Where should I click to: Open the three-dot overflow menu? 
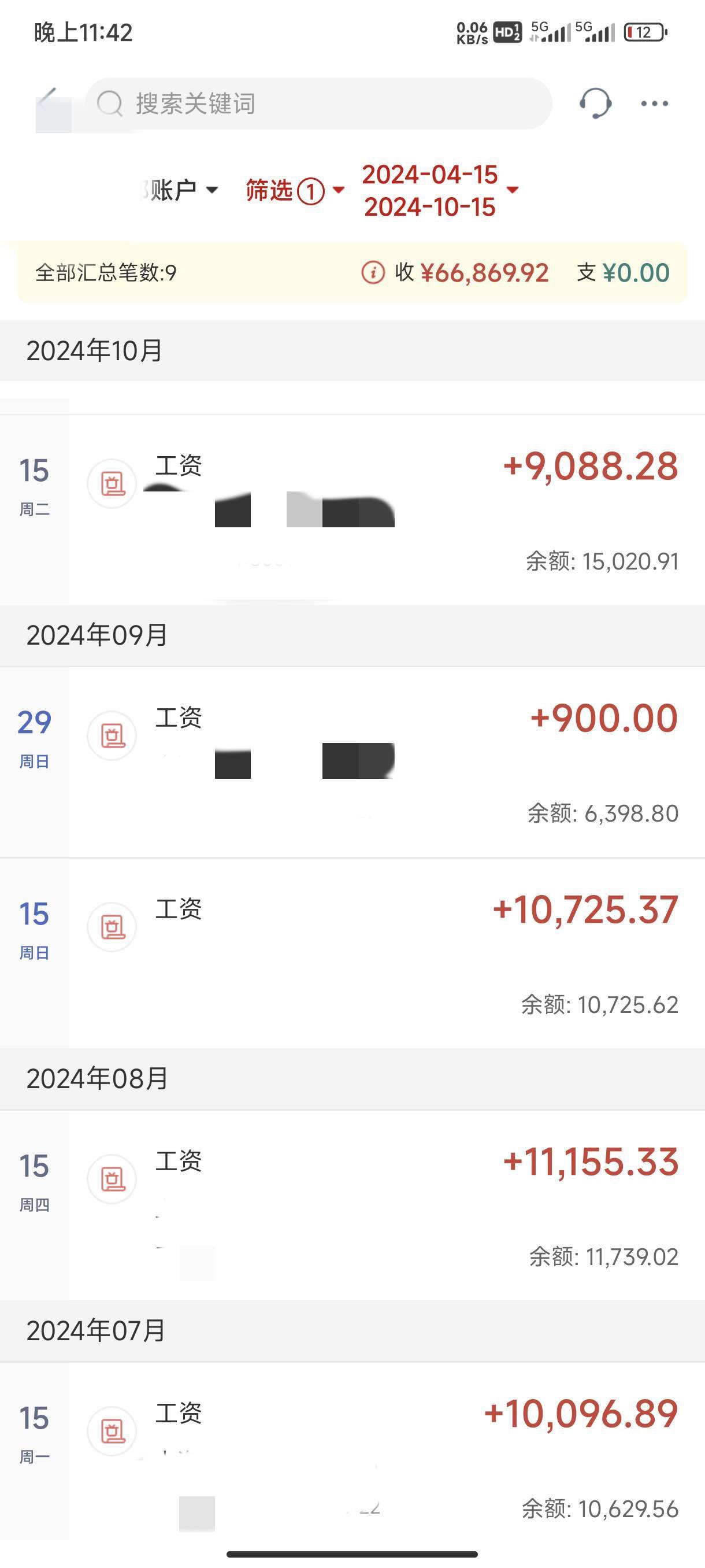click(655, 103)
